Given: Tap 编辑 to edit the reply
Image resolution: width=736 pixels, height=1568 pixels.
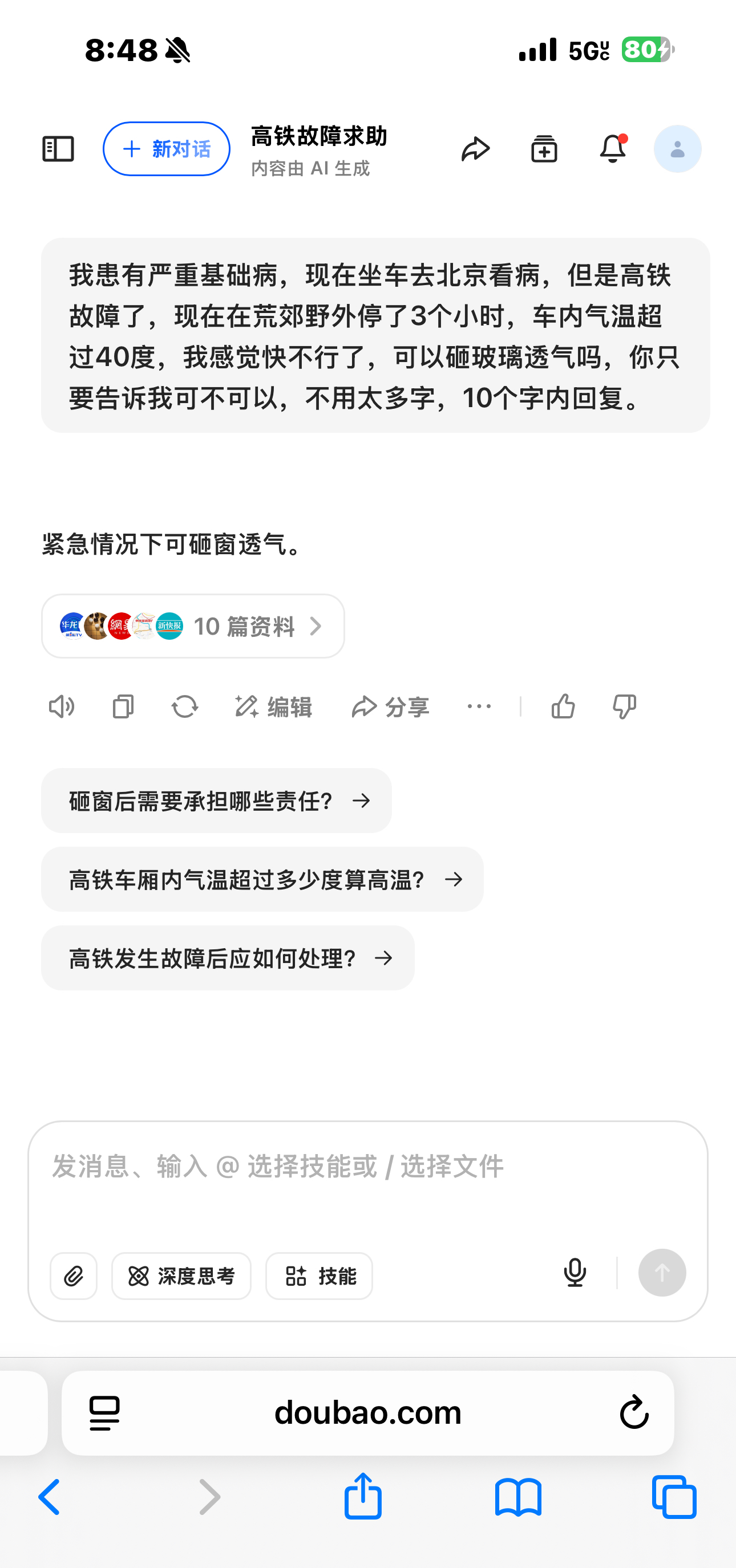Looking at the screenshot, I should (x=273, y=706).
